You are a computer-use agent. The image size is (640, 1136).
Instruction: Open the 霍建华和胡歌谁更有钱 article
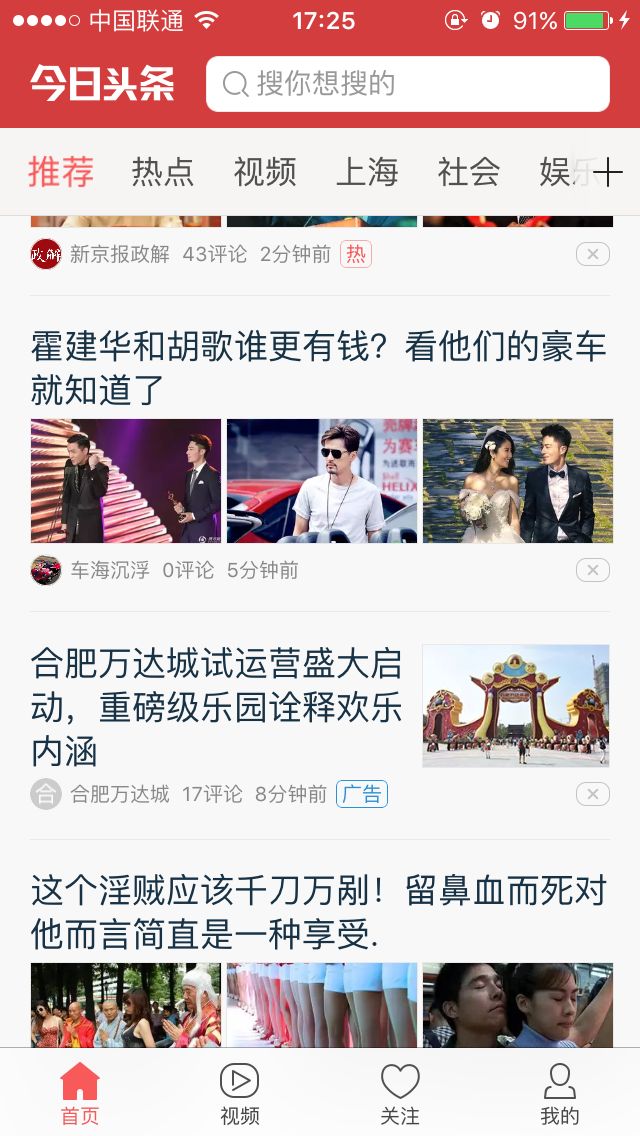[x=318, y=367]
